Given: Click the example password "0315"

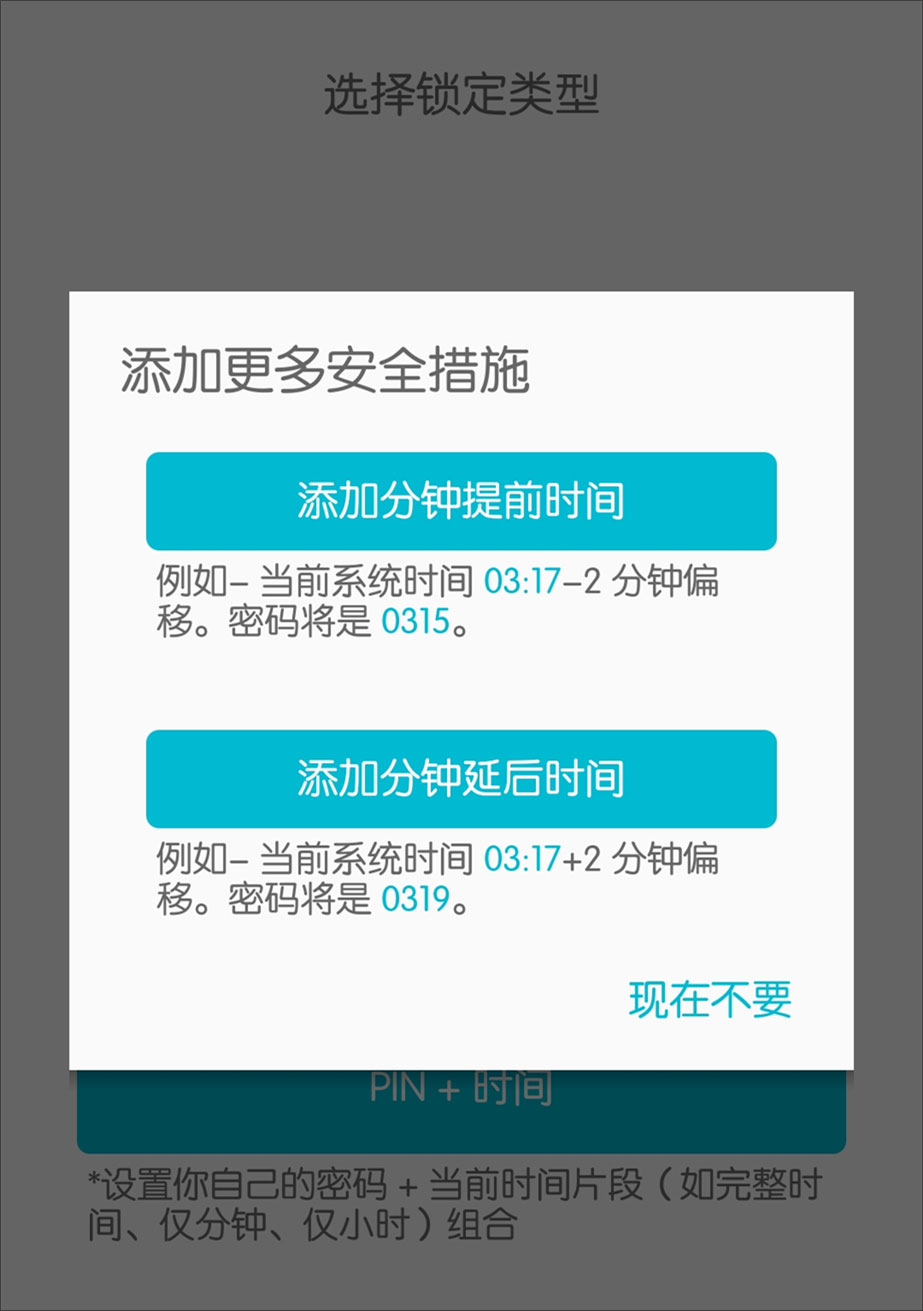Looking at the screenshot, I should click(x=416, y=620).
